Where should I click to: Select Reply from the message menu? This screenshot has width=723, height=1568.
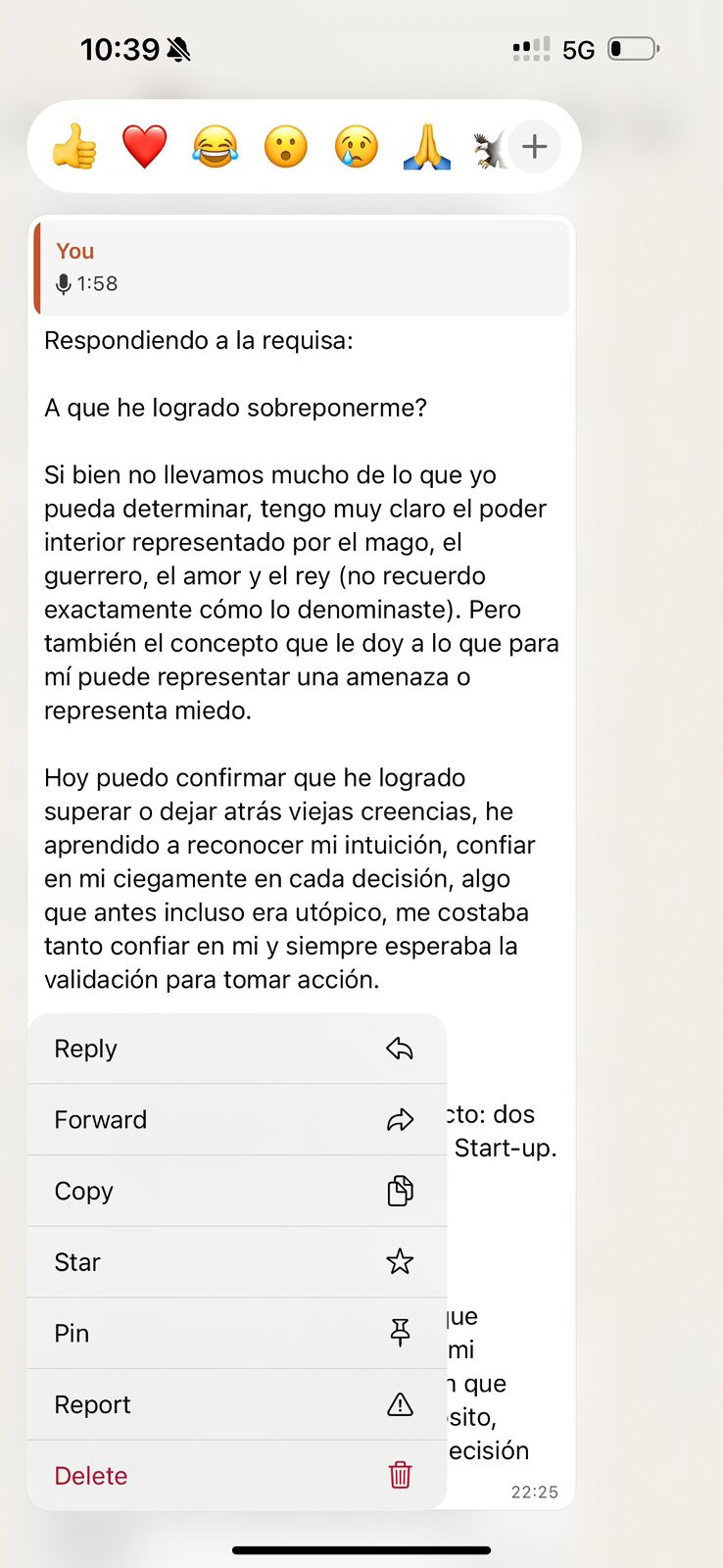pyautogui.click(x=236, y=1049)
